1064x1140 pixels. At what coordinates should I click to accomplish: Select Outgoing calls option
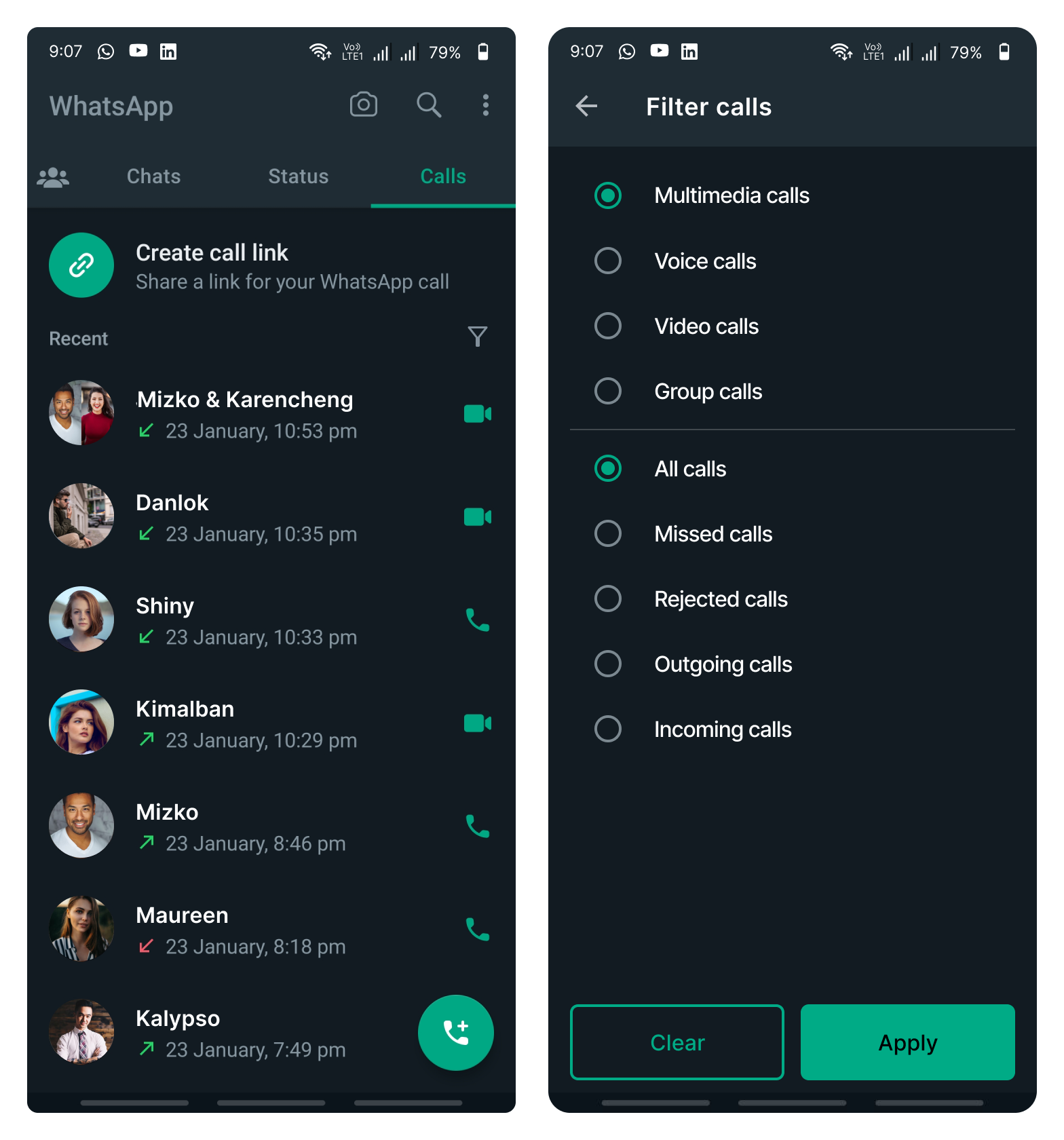(607, 664)
